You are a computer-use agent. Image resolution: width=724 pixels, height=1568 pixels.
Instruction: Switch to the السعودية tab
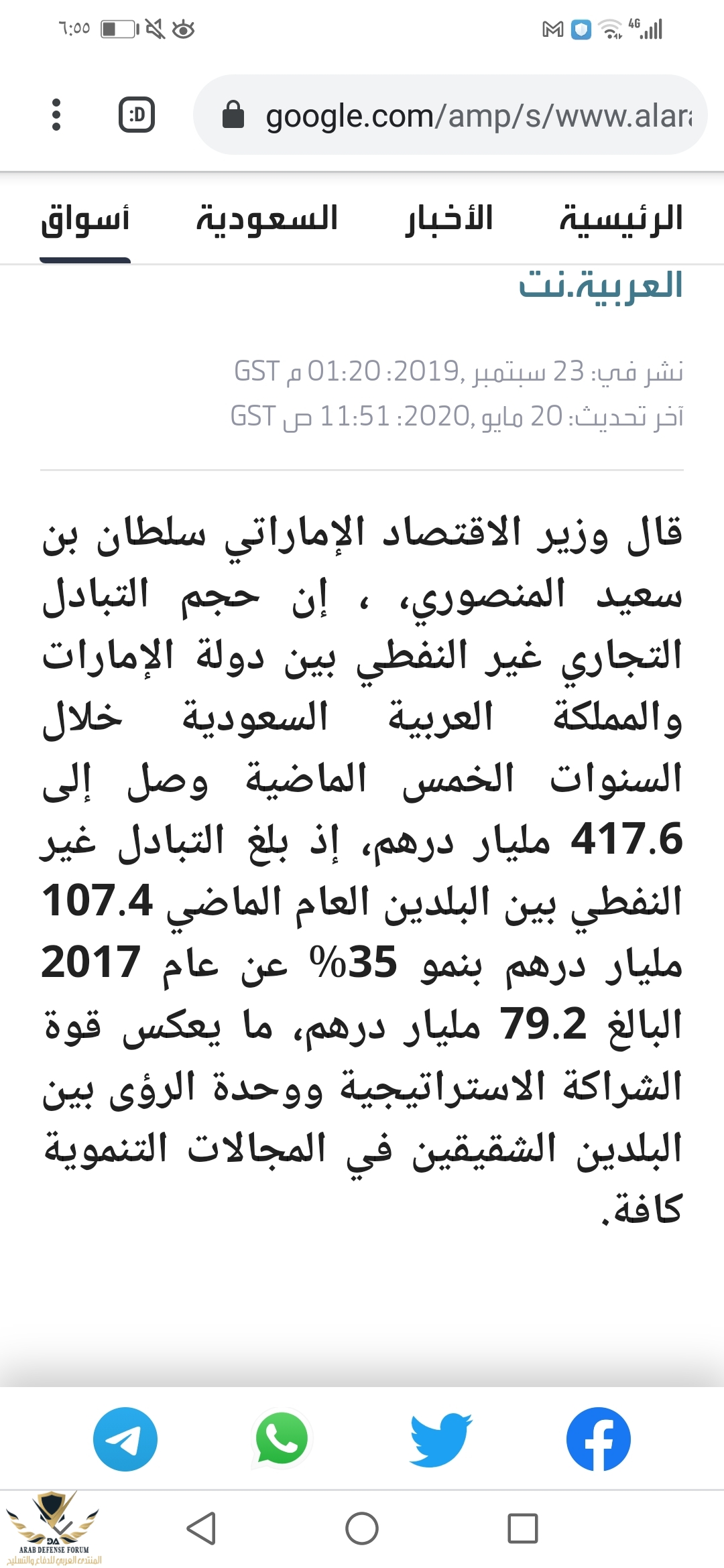[267, 220]
